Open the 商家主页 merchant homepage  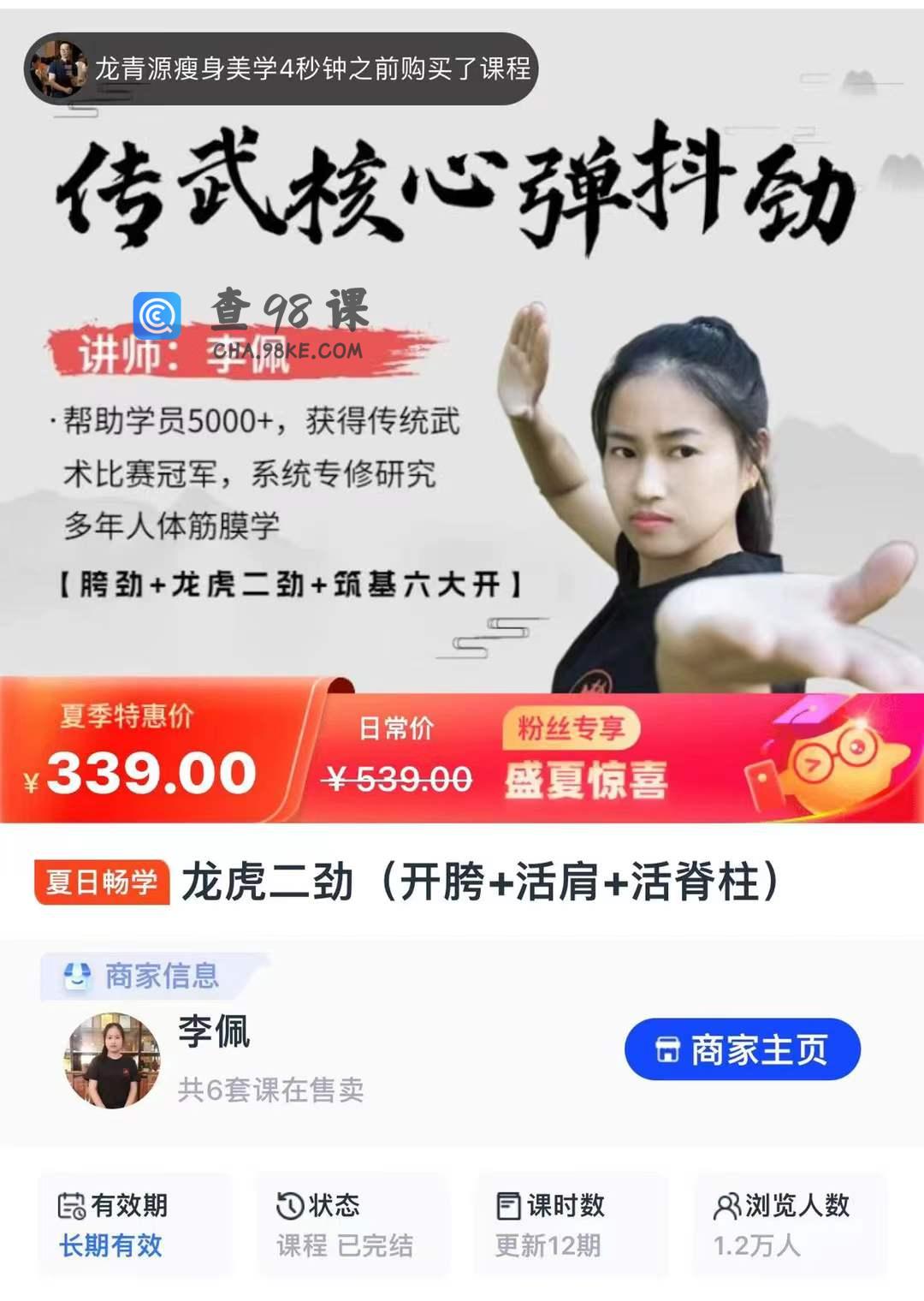742,1049
